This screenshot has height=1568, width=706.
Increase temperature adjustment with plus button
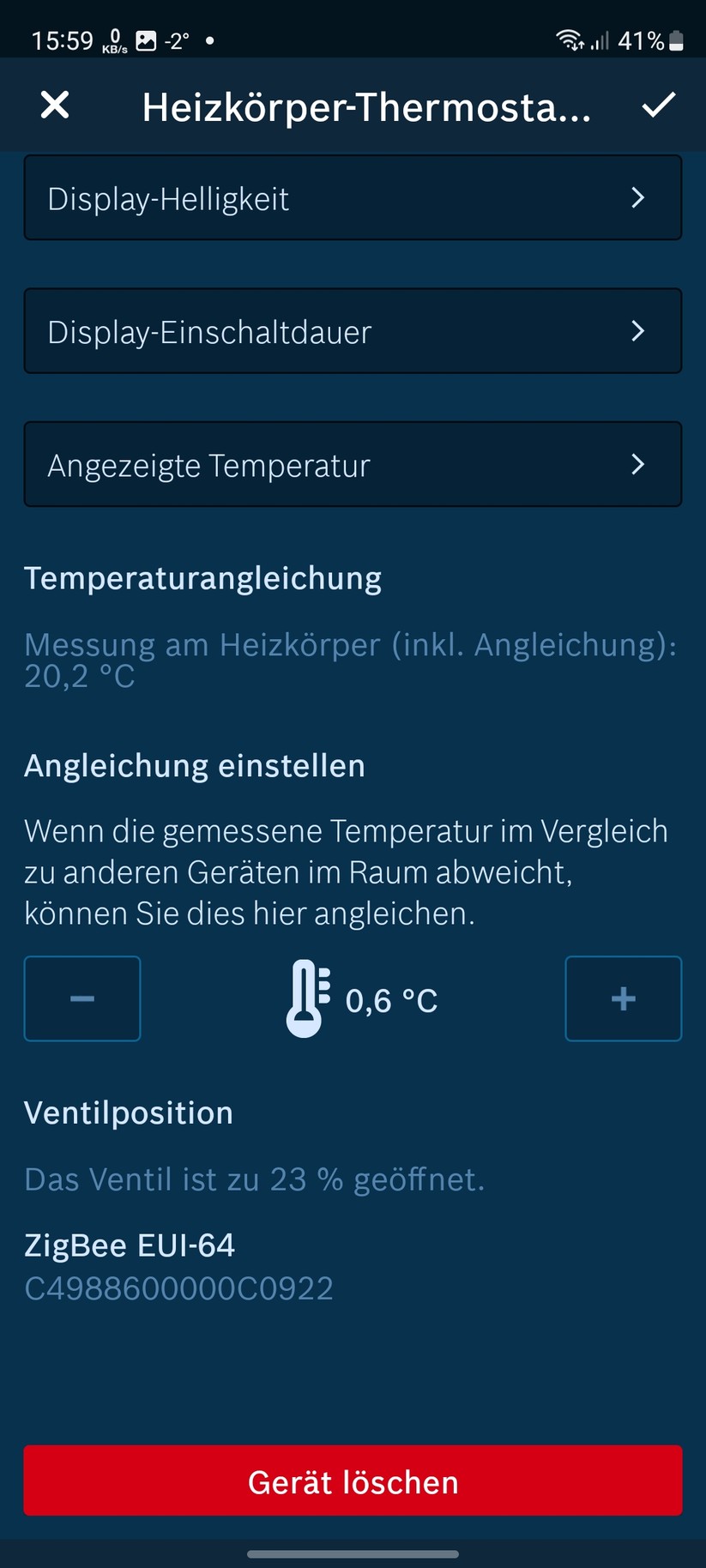pos(623,998)
